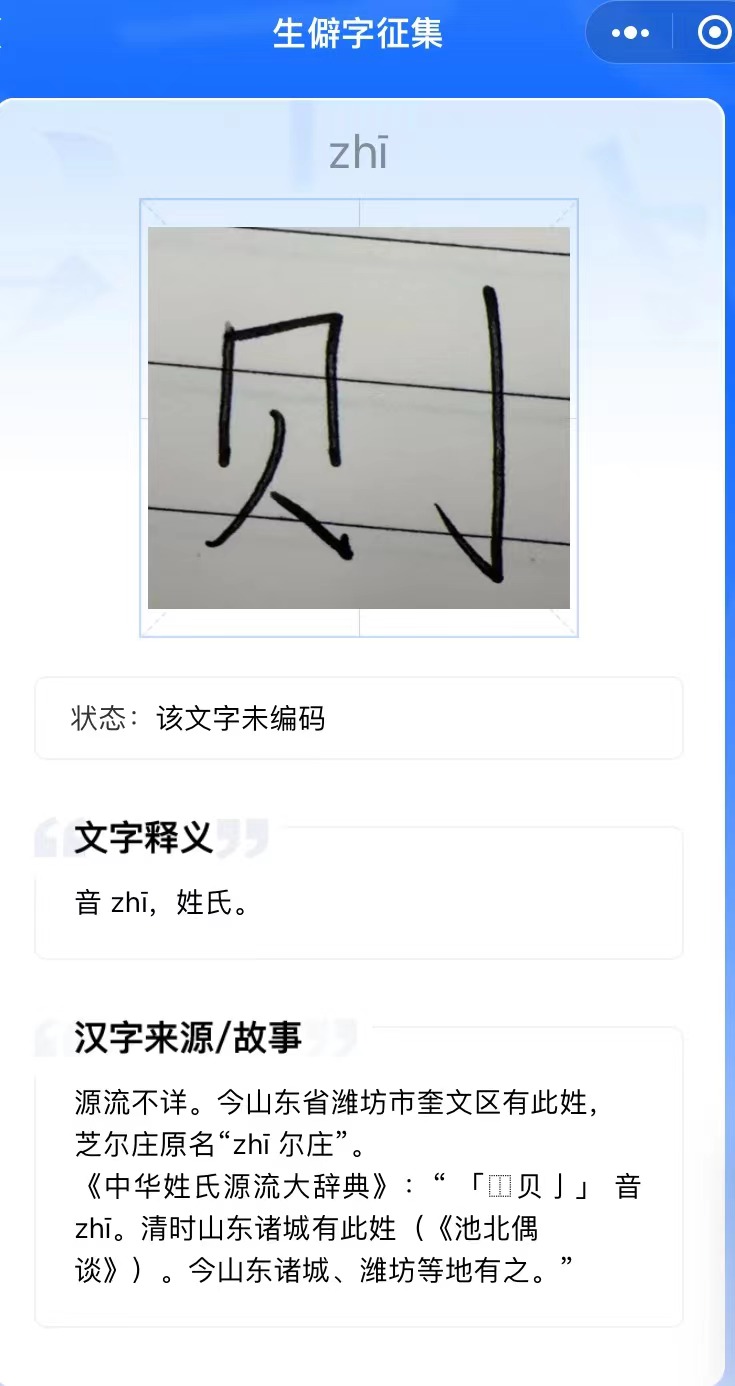View the handwritten character image
Screen dimensions: 735x1386
tap(359, 418)
